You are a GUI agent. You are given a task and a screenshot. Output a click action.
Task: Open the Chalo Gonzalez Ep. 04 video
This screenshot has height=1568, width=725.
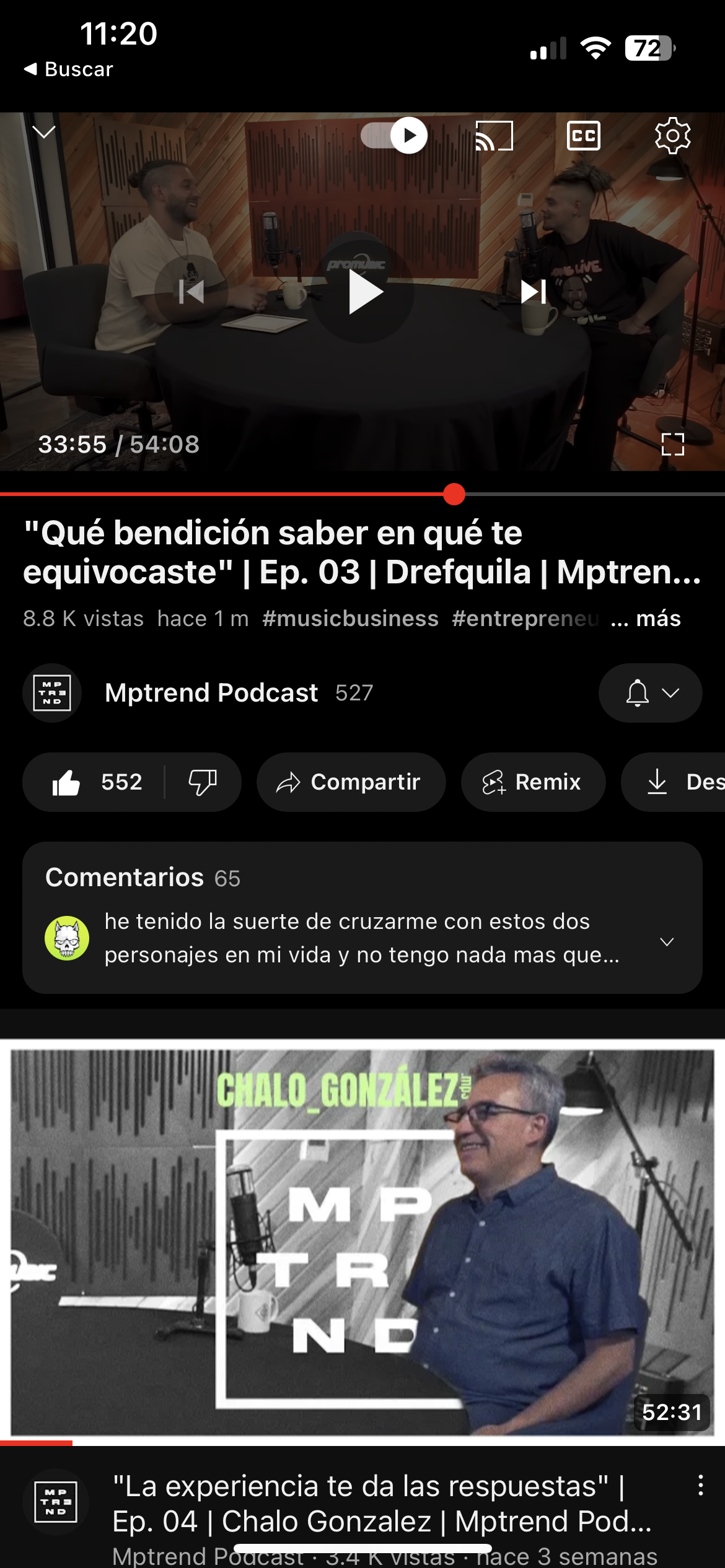point(362,1242)
